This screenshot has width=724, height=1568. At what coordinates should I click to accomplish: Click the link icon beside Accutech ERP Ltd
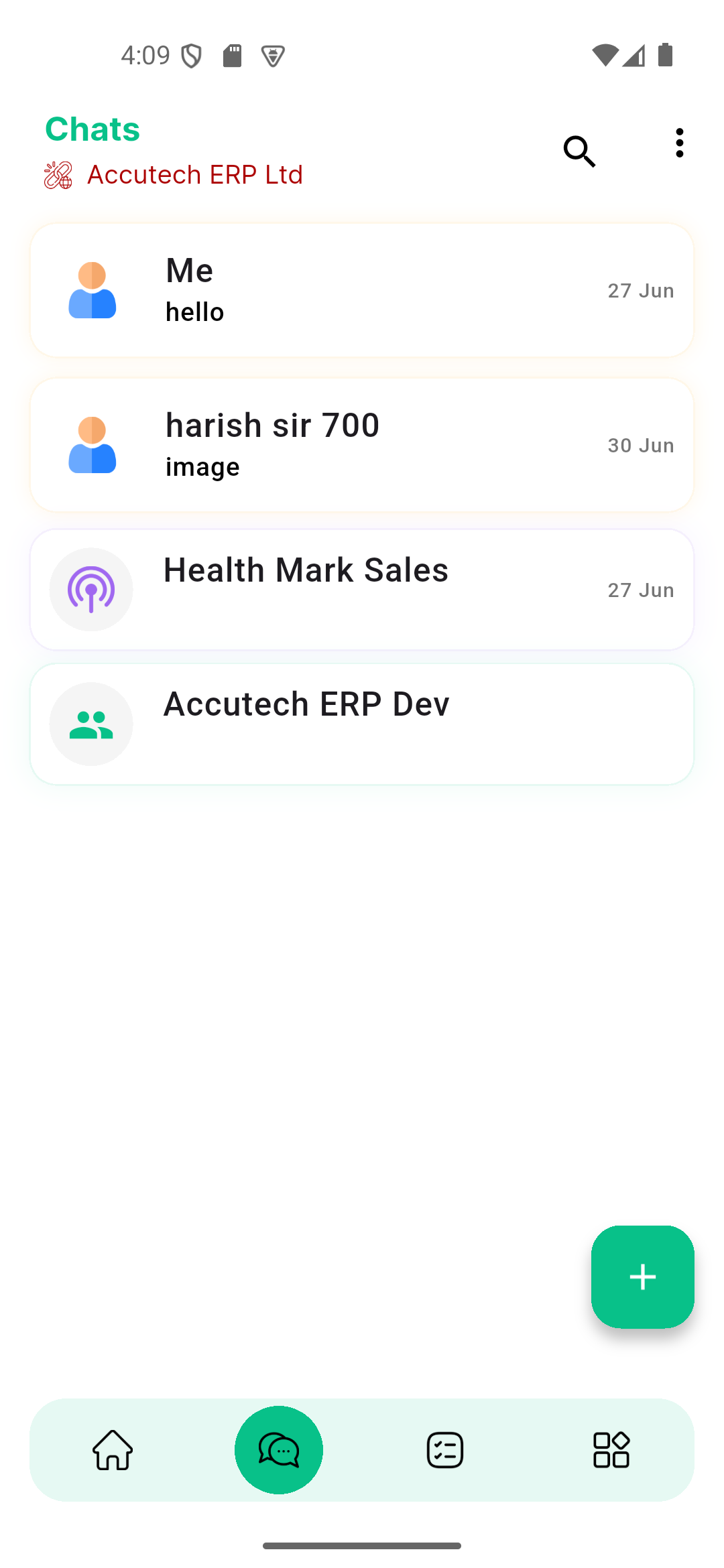tap(58, 176)
